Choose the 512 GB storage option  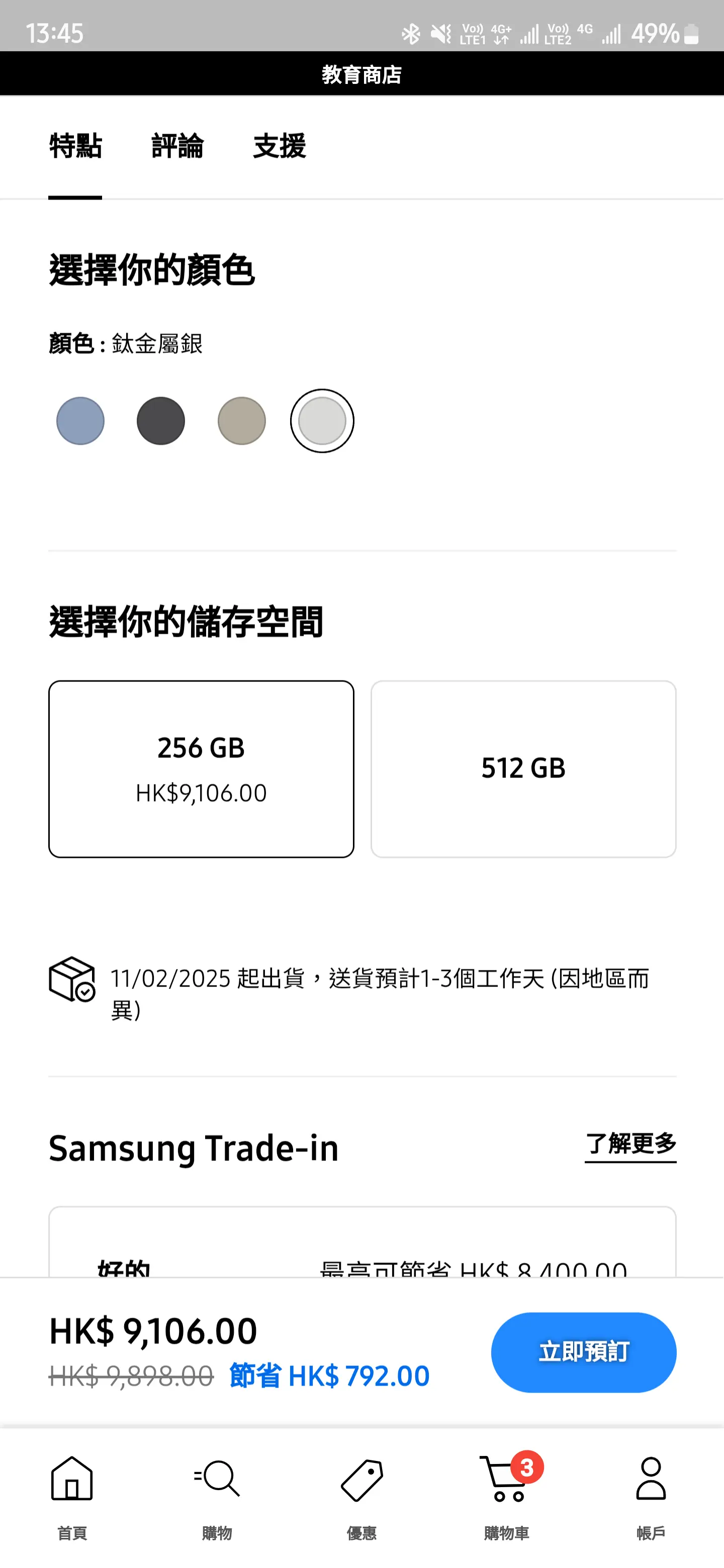524,769
